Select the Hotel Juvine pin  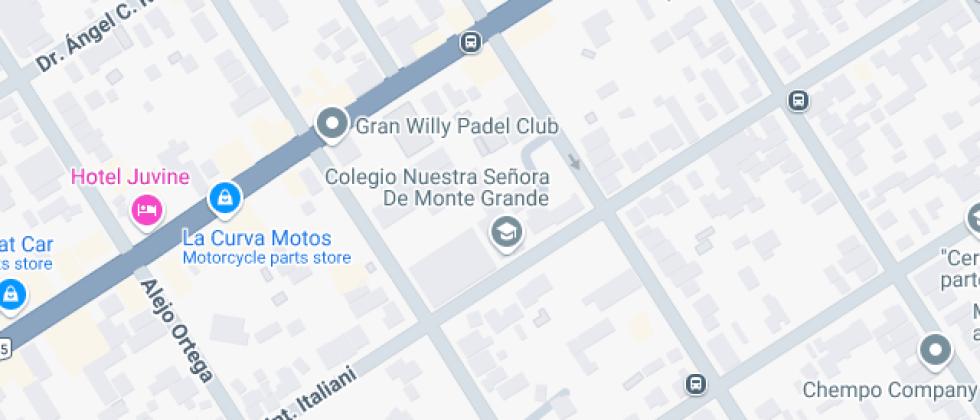click(147, 209)
